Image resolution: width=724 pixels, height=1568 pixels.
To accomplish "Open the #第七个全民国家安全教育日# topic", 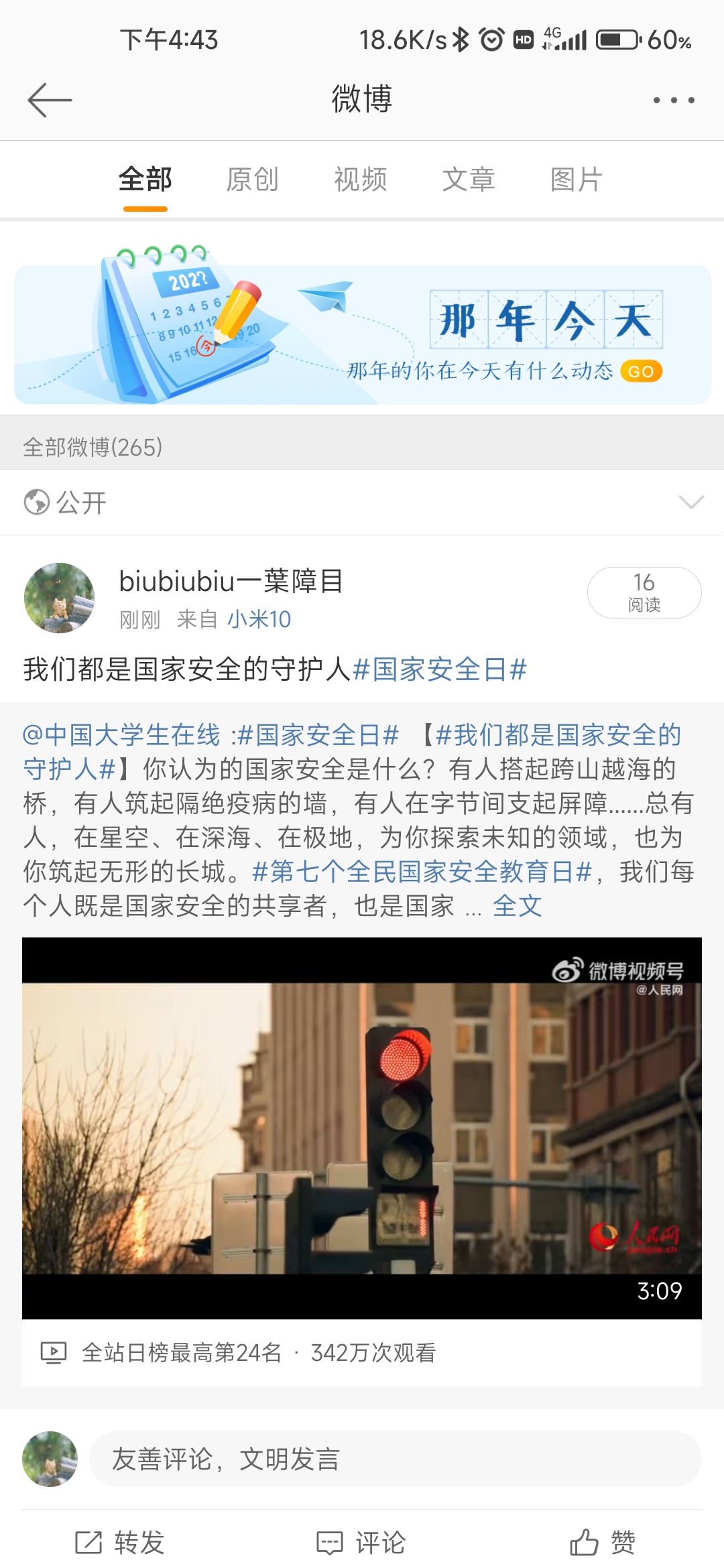I will tap(422, 872).
